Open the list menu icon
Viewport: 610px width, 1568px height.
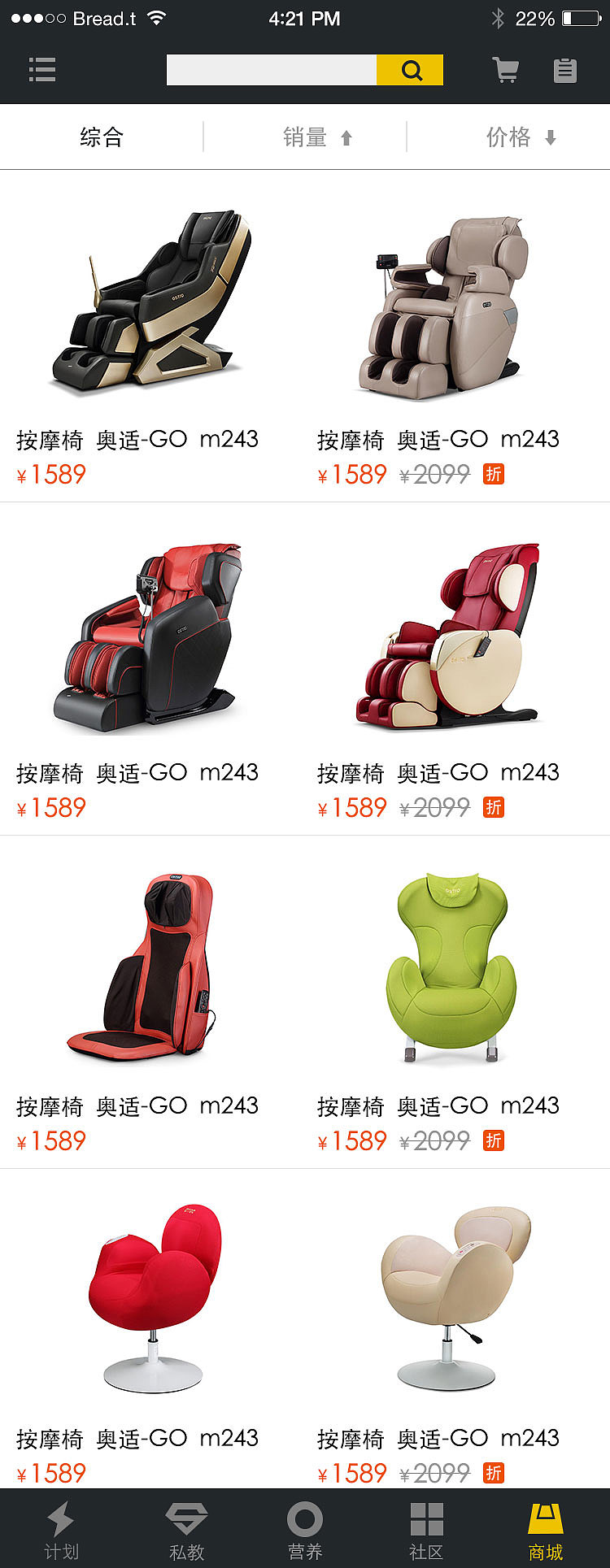[42, 70]
